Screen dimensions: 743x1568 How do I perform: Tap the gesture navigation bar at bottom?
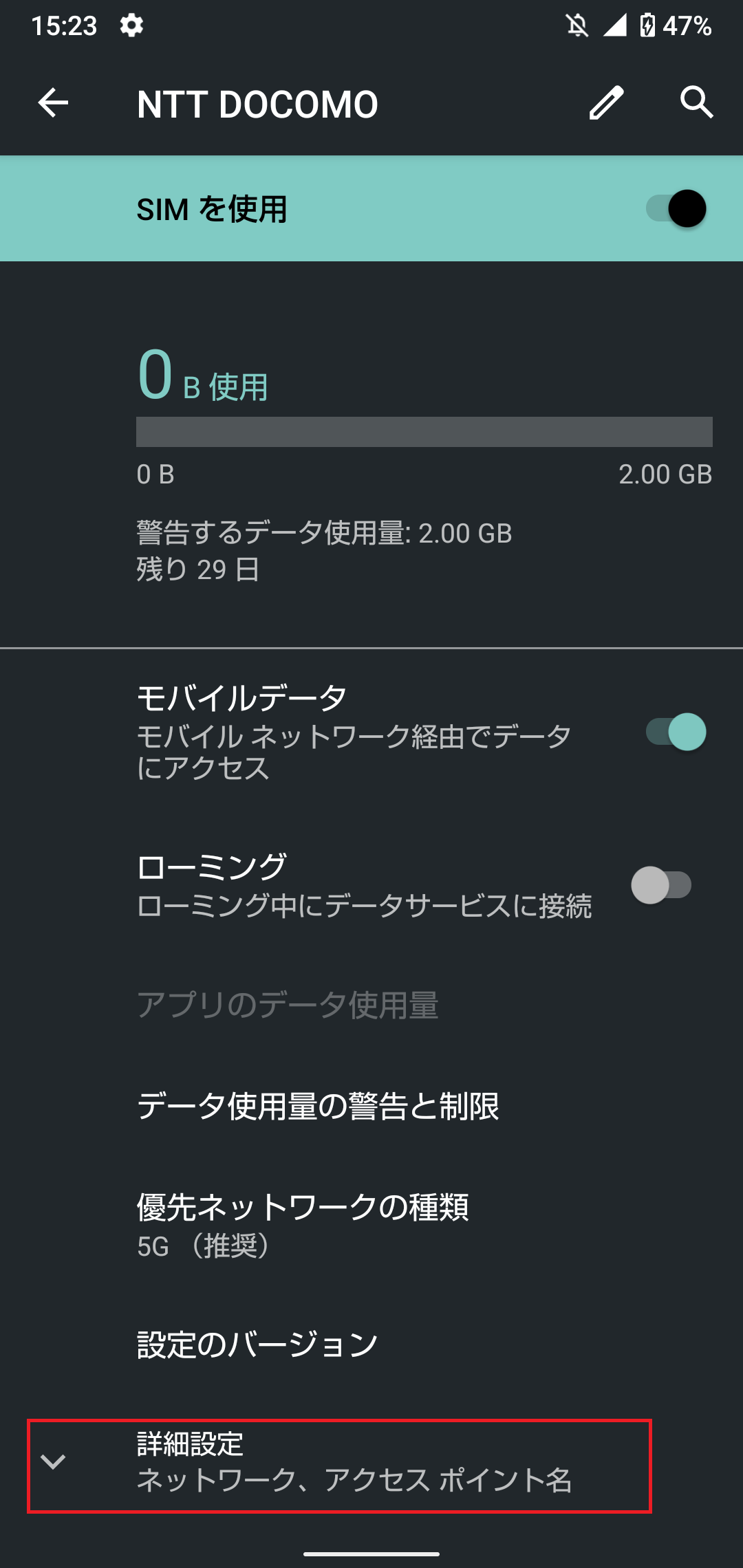coord(371,1552)
